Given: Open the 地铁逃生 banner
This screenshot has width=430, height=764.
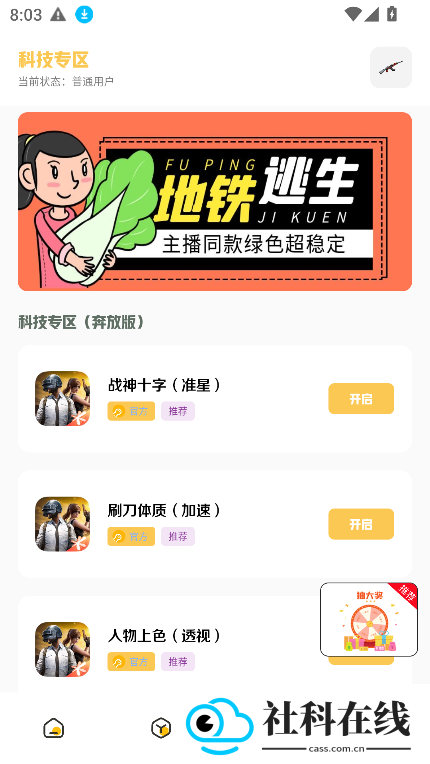Looking at the screenshot, I should [x=215, y=201].
